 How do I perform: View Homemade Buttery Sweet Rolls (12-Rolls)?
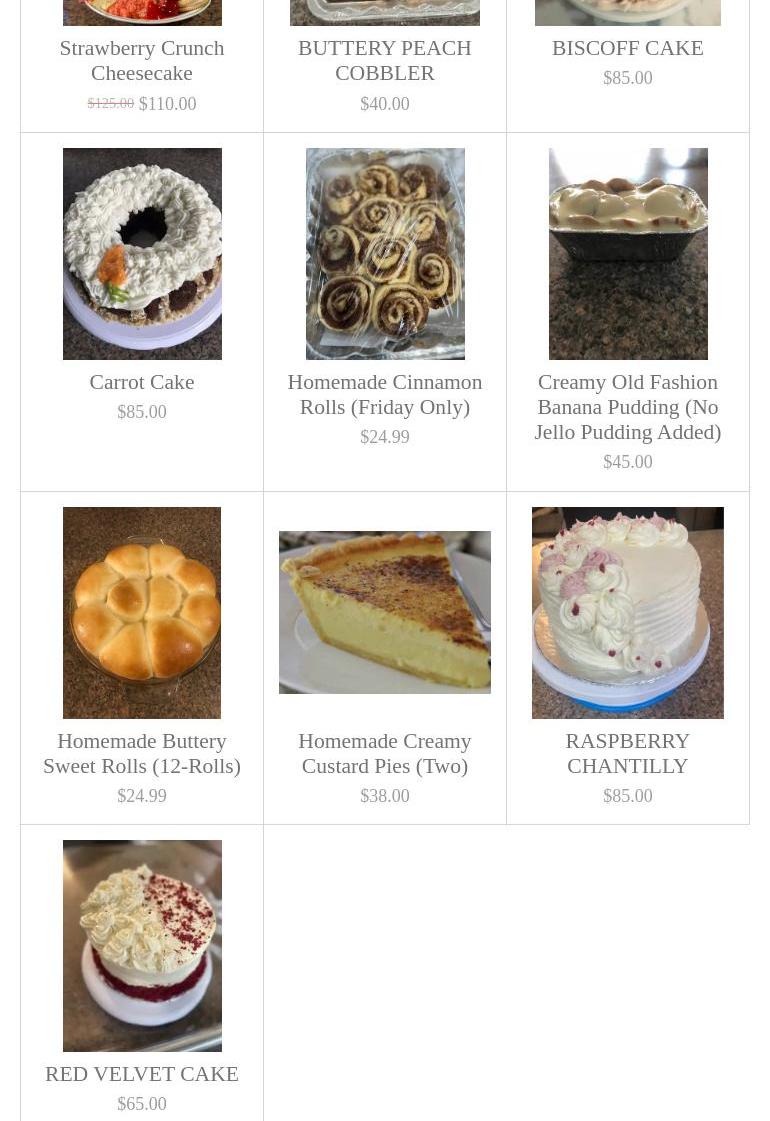[142, 753]
